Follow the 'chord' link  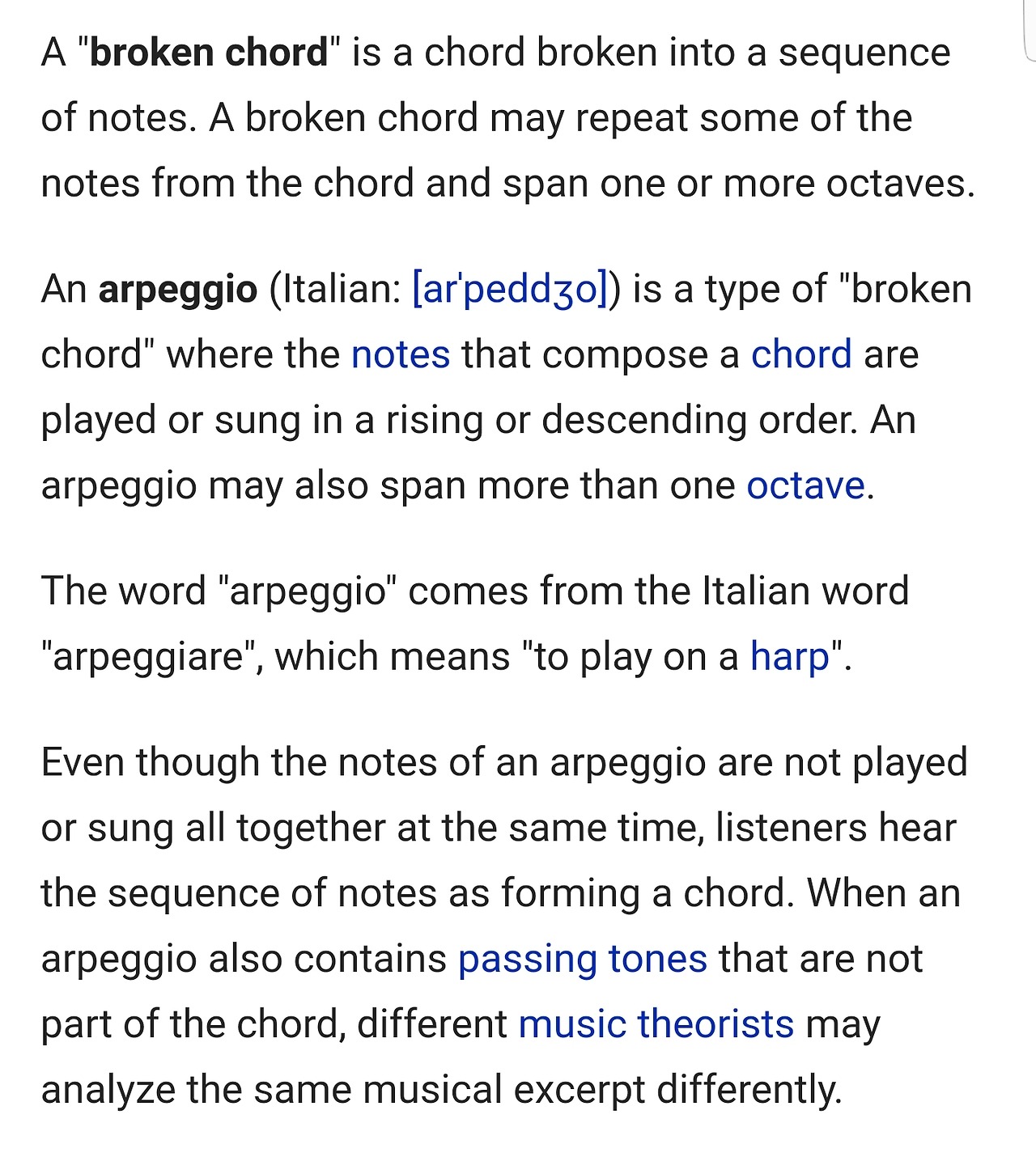point(801,356)
